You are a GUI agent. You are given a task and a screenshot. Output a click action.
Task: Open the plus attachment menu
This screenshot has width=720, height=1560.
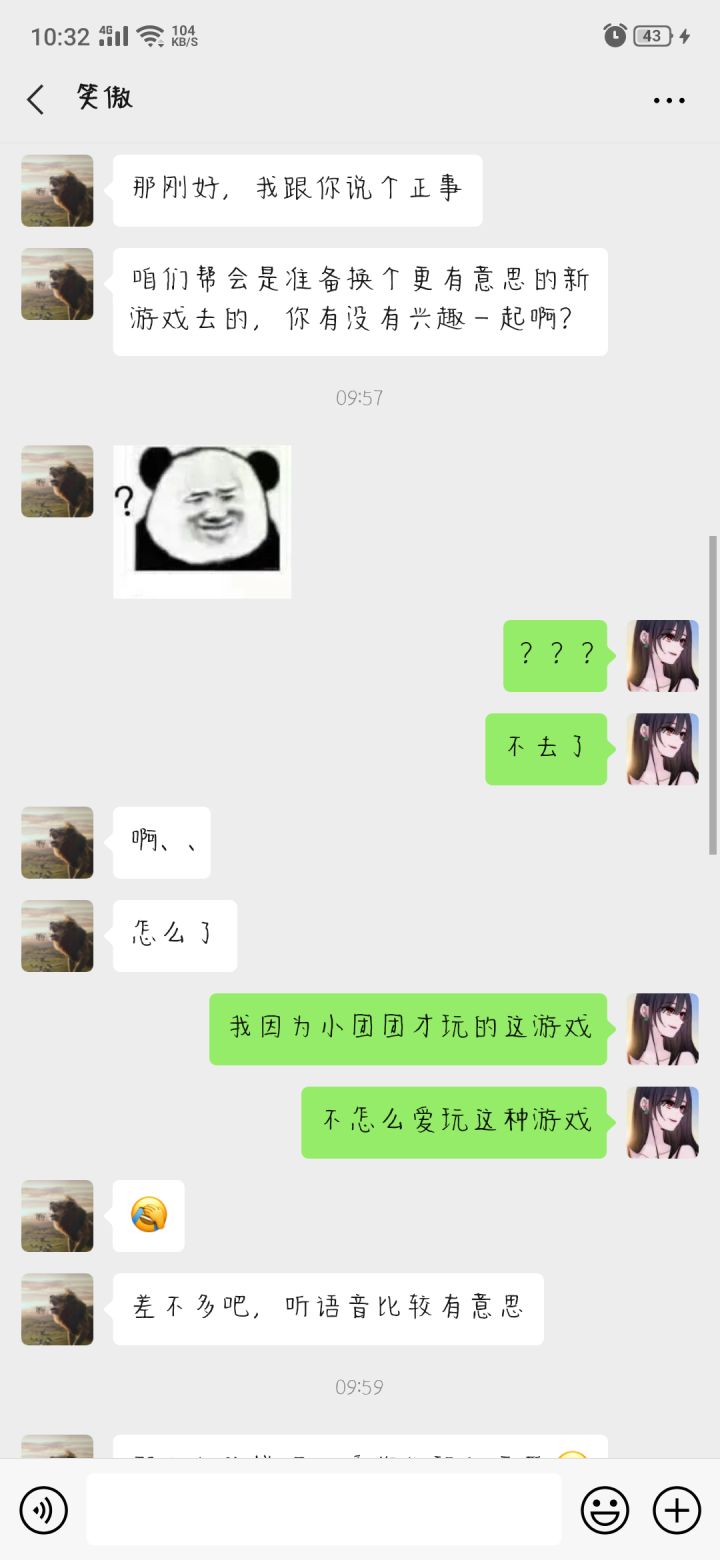click(x=677, y=1510)
